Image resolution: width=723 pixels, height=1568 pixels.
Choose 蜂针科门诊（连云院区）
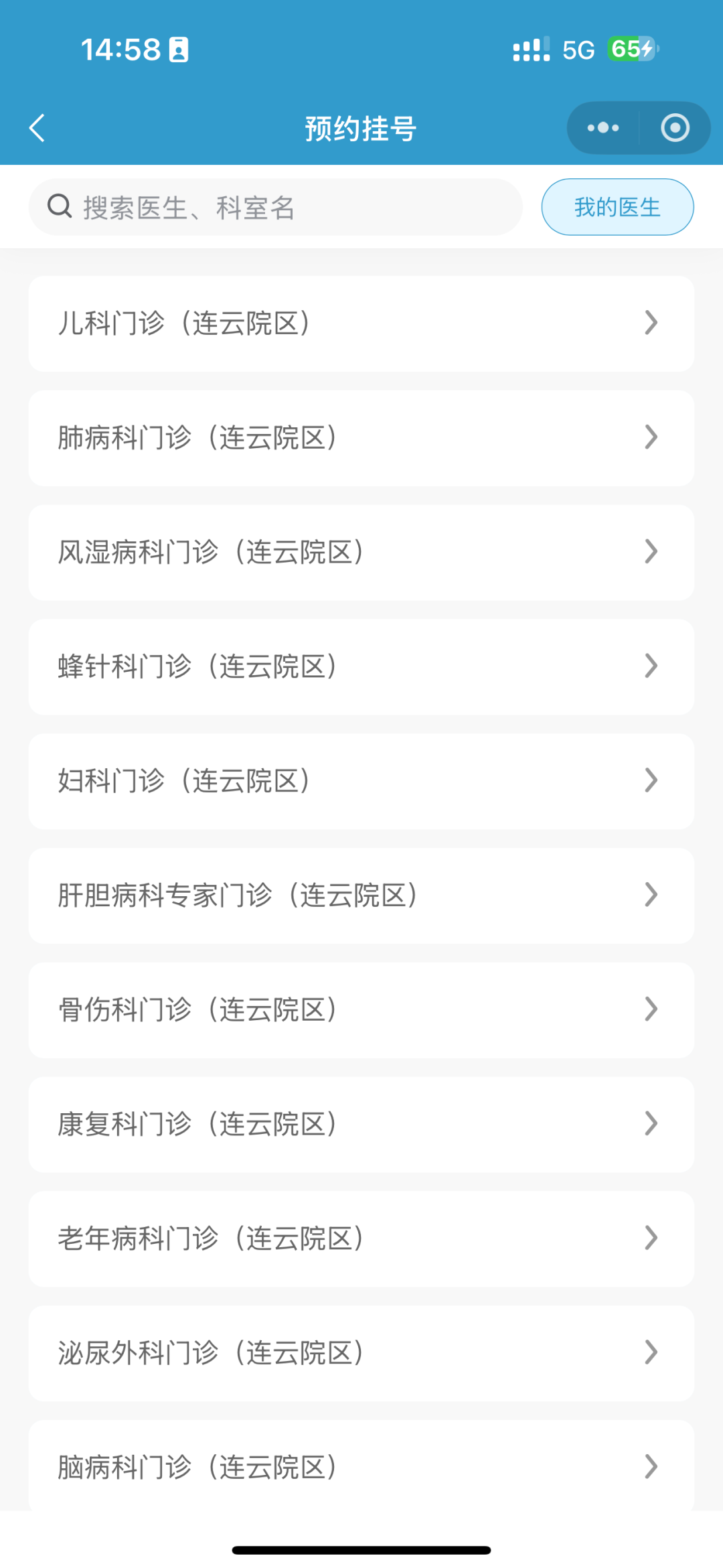point(361,667)
